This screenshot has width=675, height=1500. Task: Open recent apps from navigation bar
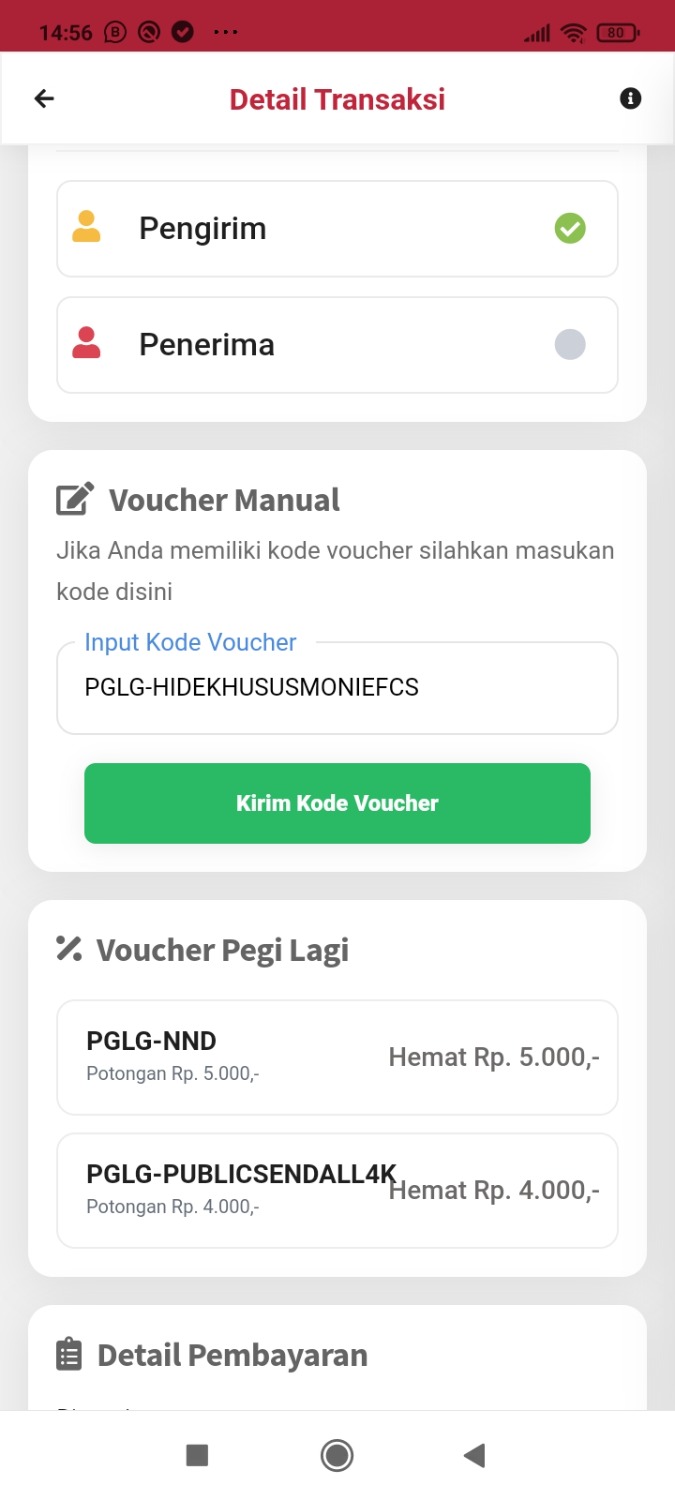tap(197, 1455)
